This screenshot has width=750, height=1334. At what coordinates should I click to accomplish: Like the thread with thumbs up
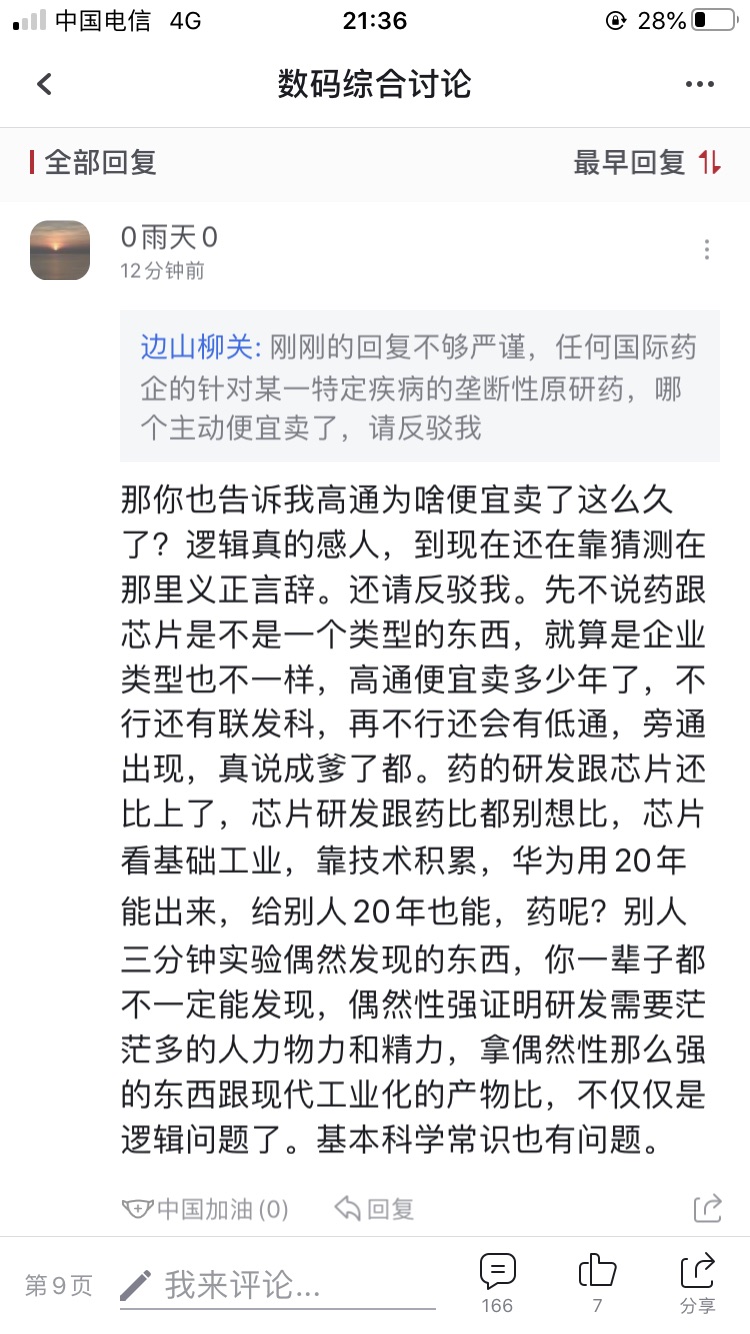point(597,1283)
